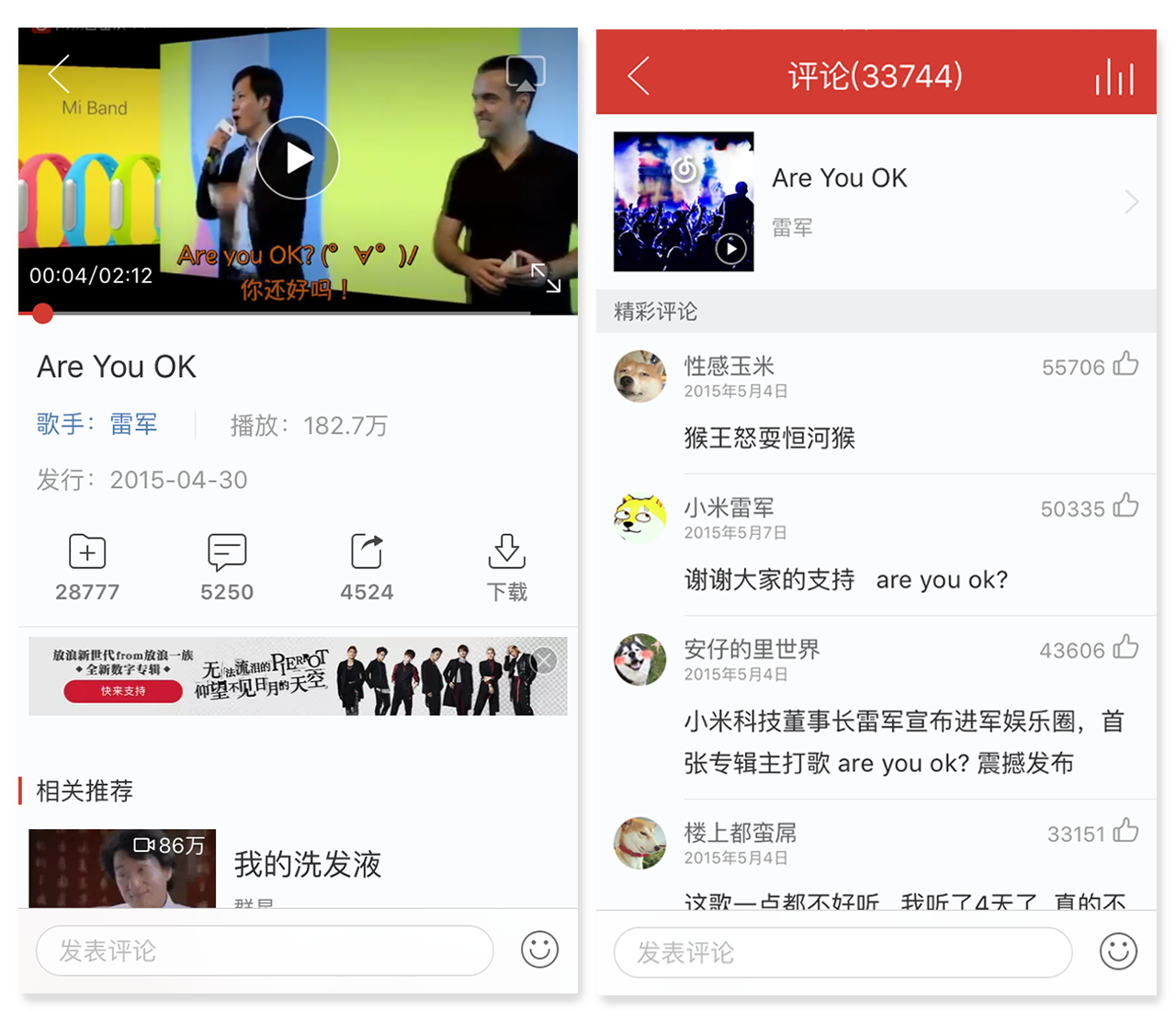Viewport: 1176px width, 1011px height.
Task: Play the Are You OK video
Action: (x=298, y=158)
